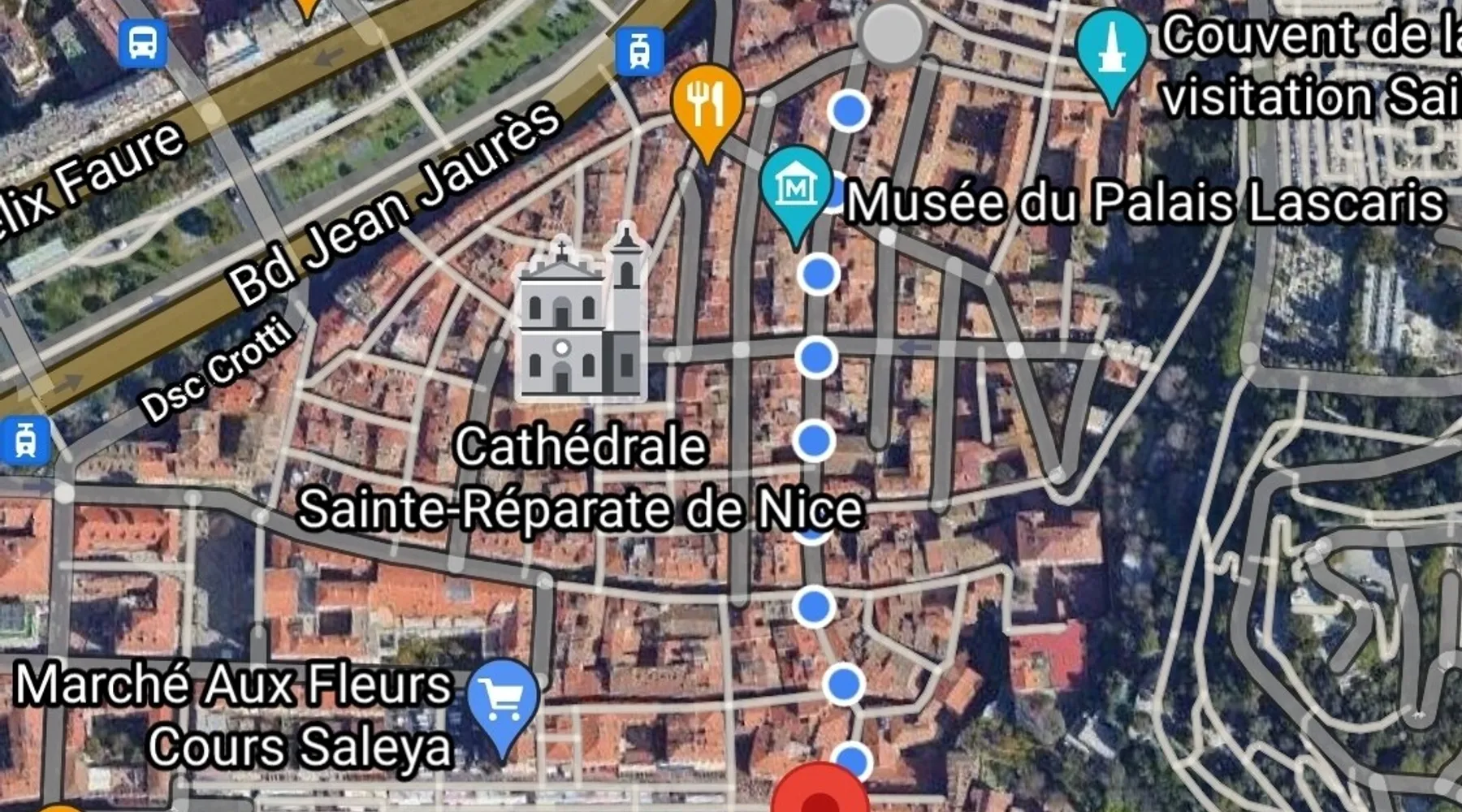The width and height of the screenshot is (1462, 812).
Task: Tap the Marché Aux Fleurs shopping pin
Action: (x=504, y=700)
